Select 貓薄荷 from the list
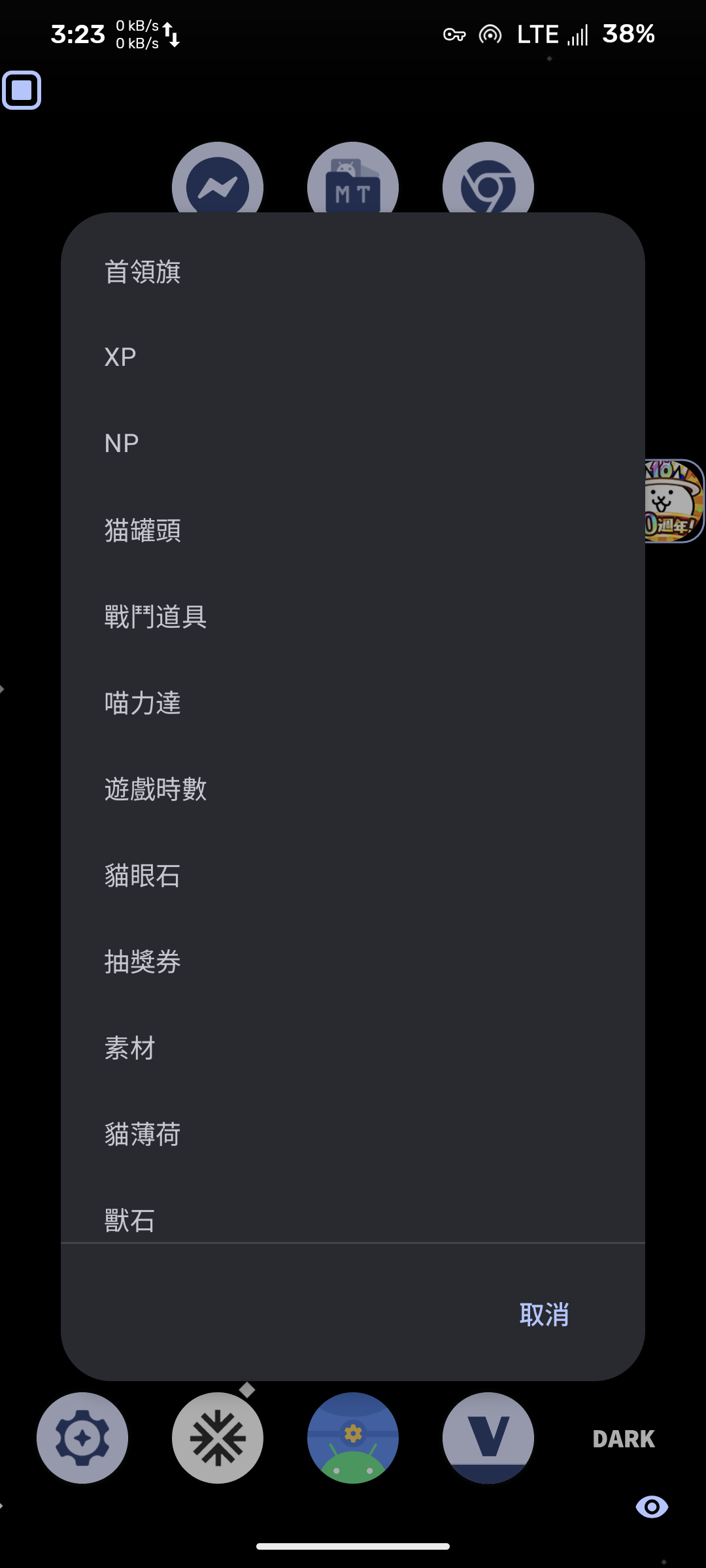The image size is (706, 1568). 353,1134
